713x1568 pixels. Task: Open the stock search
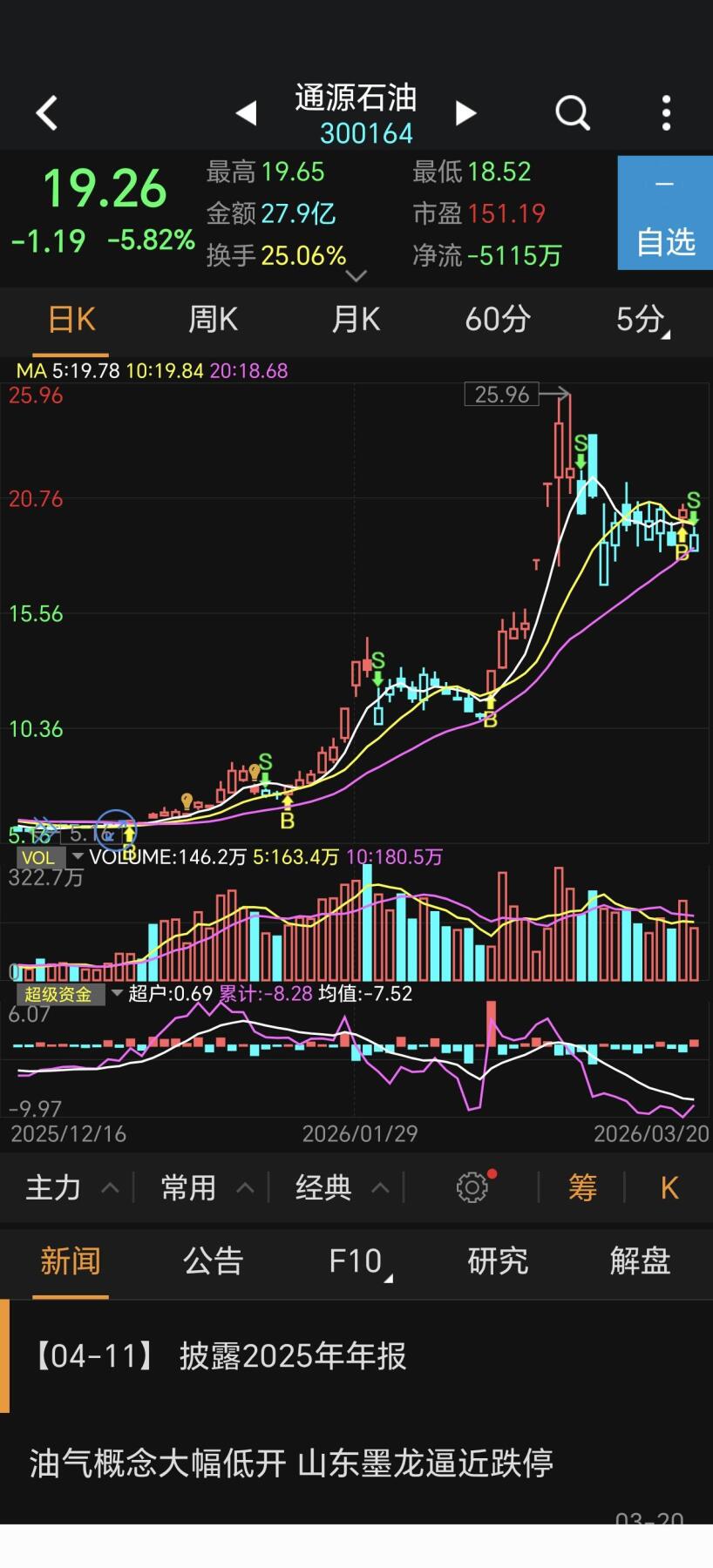(573, 113)
